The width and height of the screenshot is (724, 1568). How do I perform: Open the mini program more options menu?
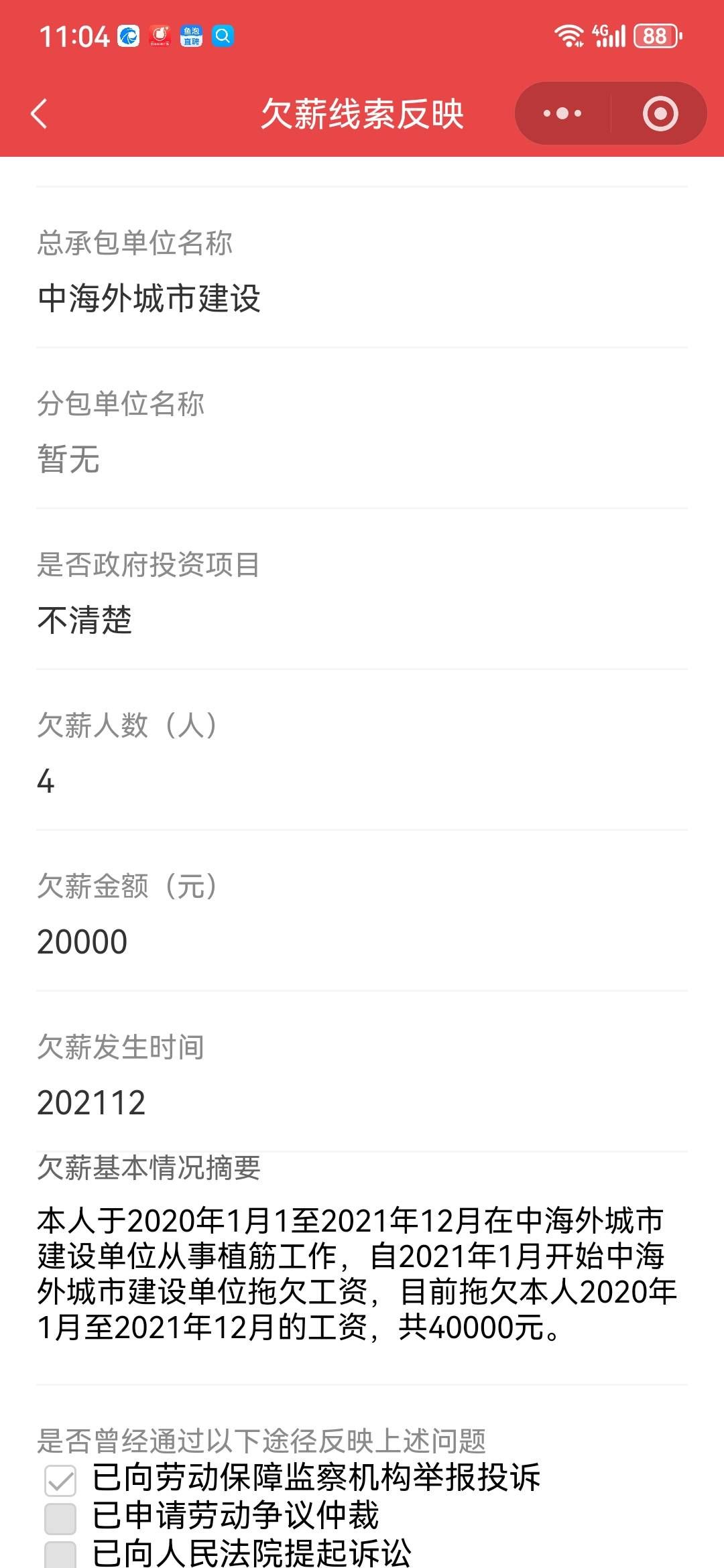(x=562, y=113)
